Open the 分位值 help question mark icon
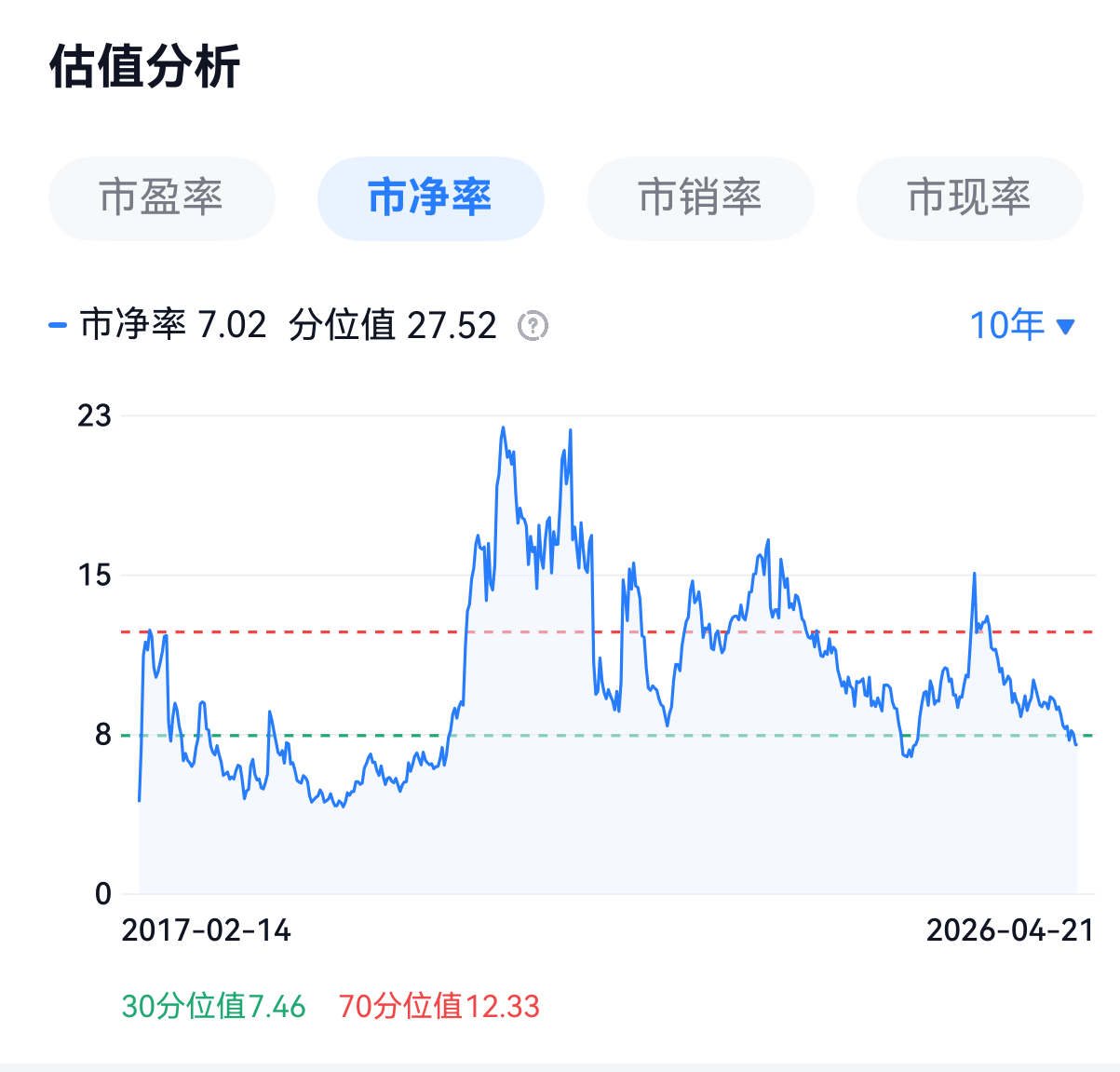The width and height of the screenshot is (1120, 1072). click(x=533, y=326)
